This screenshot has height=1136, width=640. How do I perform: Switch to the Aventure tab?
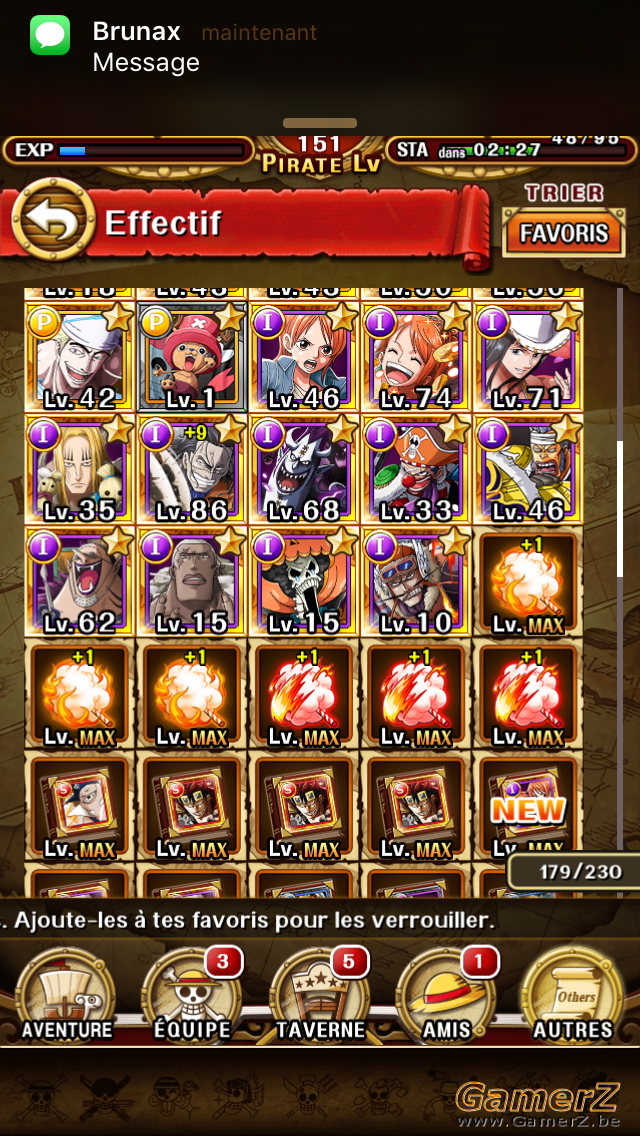(67, 993)
